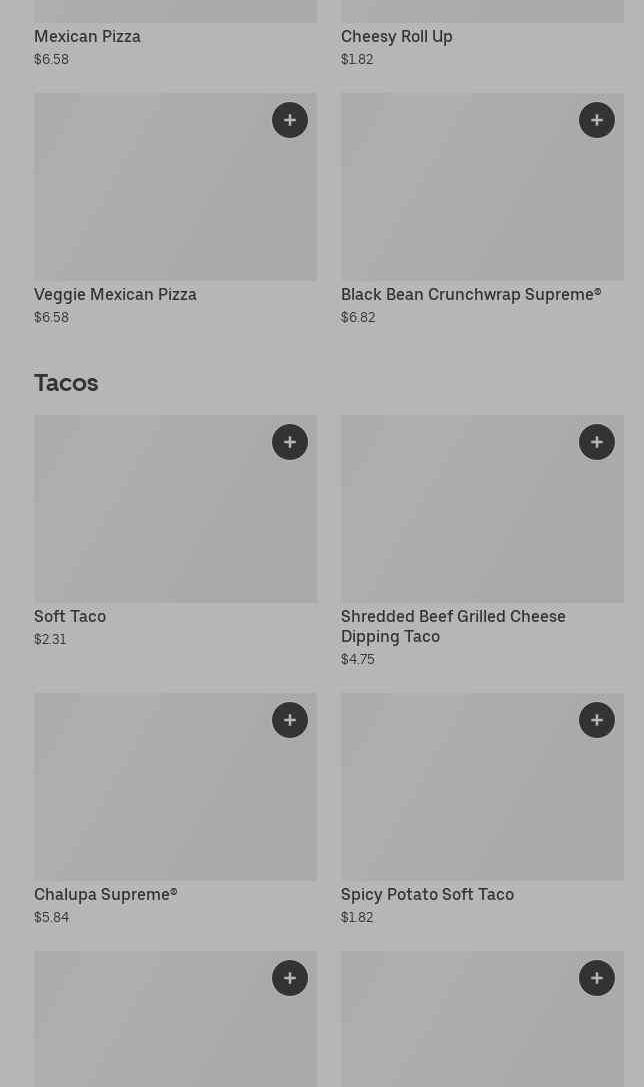Add Veggie Mexican Pizza to the order
Screen dimensions: 644x1087
(290, 120)
